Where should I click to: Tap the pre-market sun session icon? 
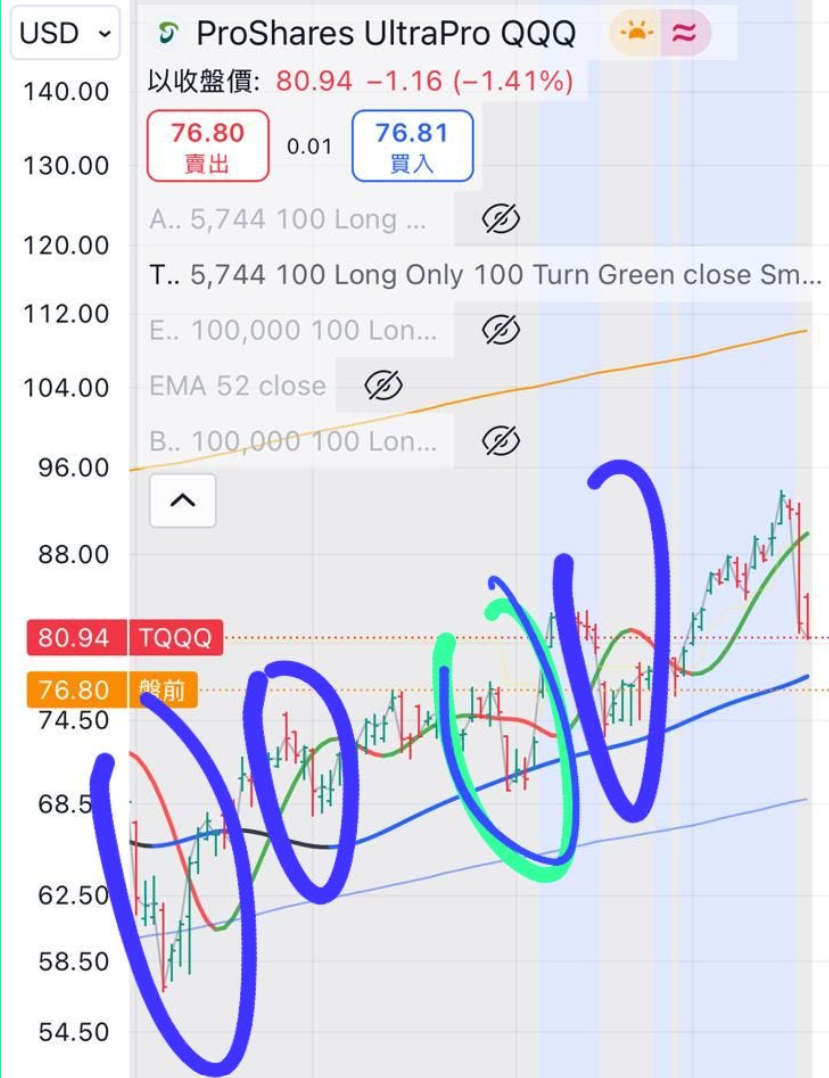pos(635,34)
